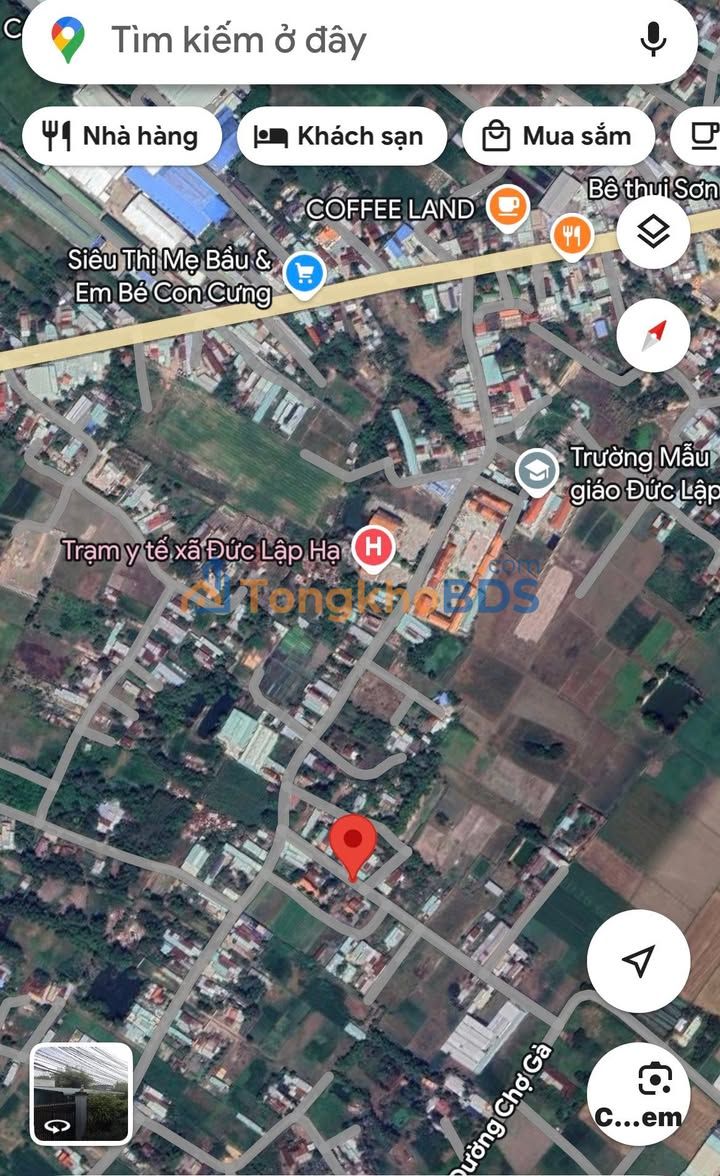The image size is (720, 1176).
Task: Center map on my current location
Action: pyautogui.click(x=638, y=961)
